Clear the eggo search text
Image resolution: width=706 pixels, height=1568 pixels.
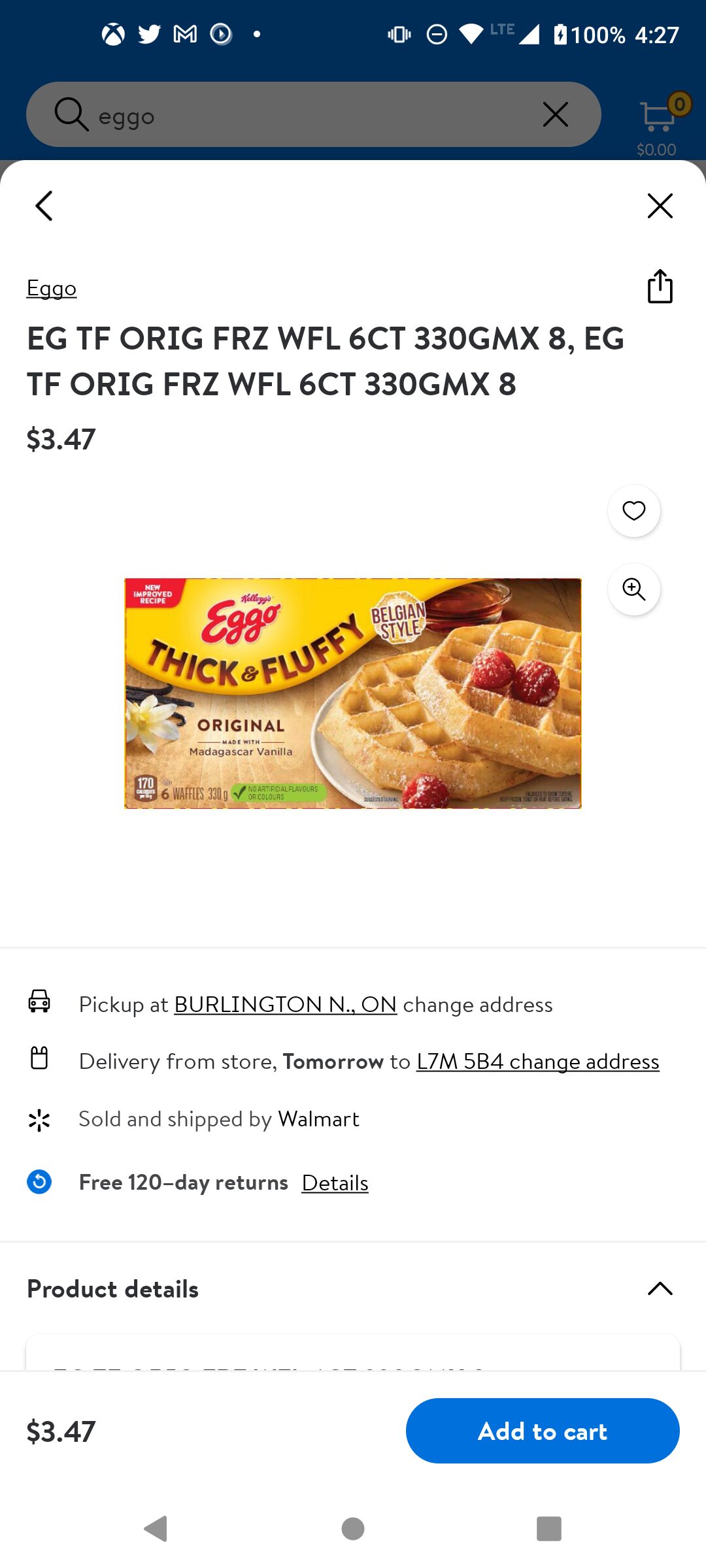(555, 114)
